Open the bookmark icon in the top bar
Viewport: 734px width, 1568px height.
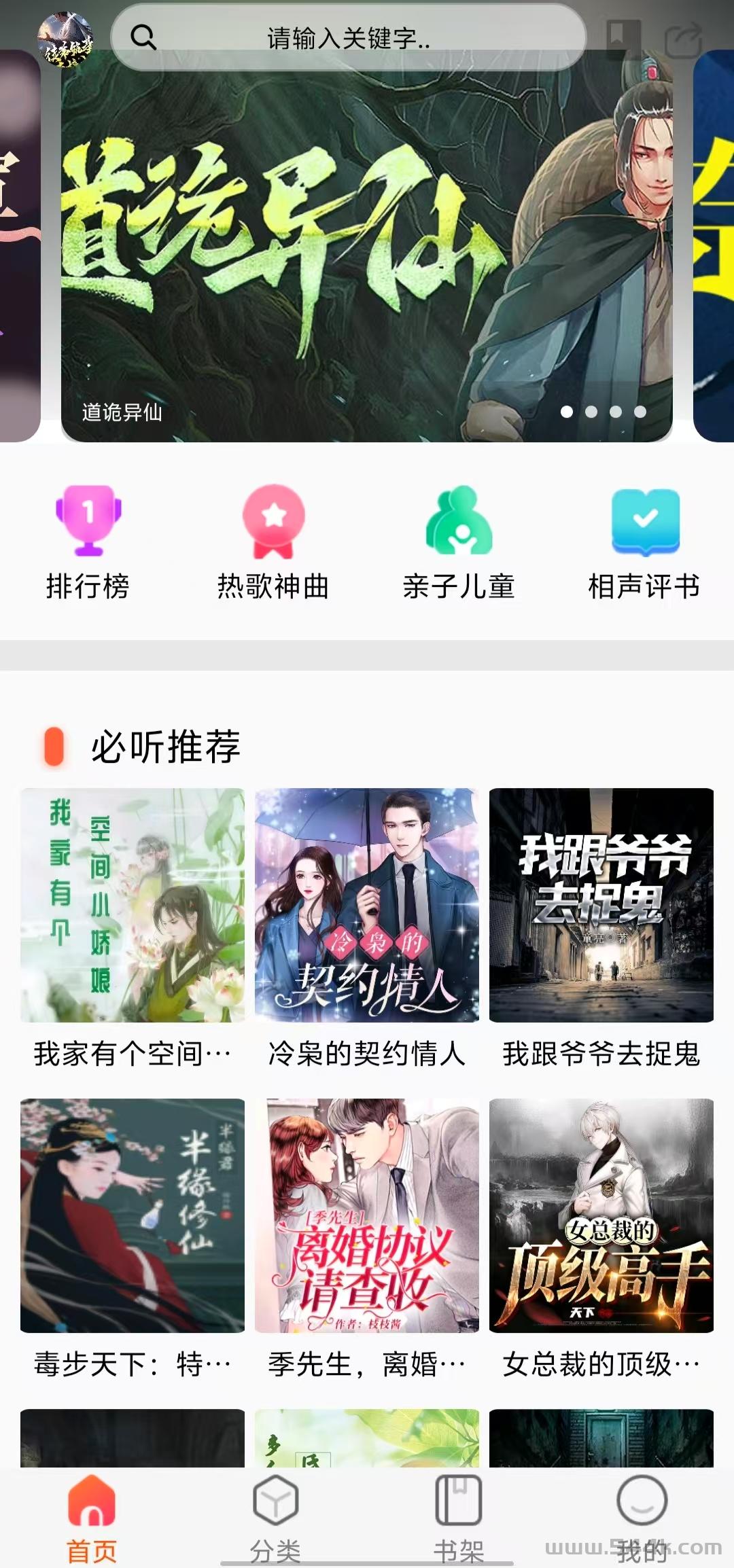(620, 38)
